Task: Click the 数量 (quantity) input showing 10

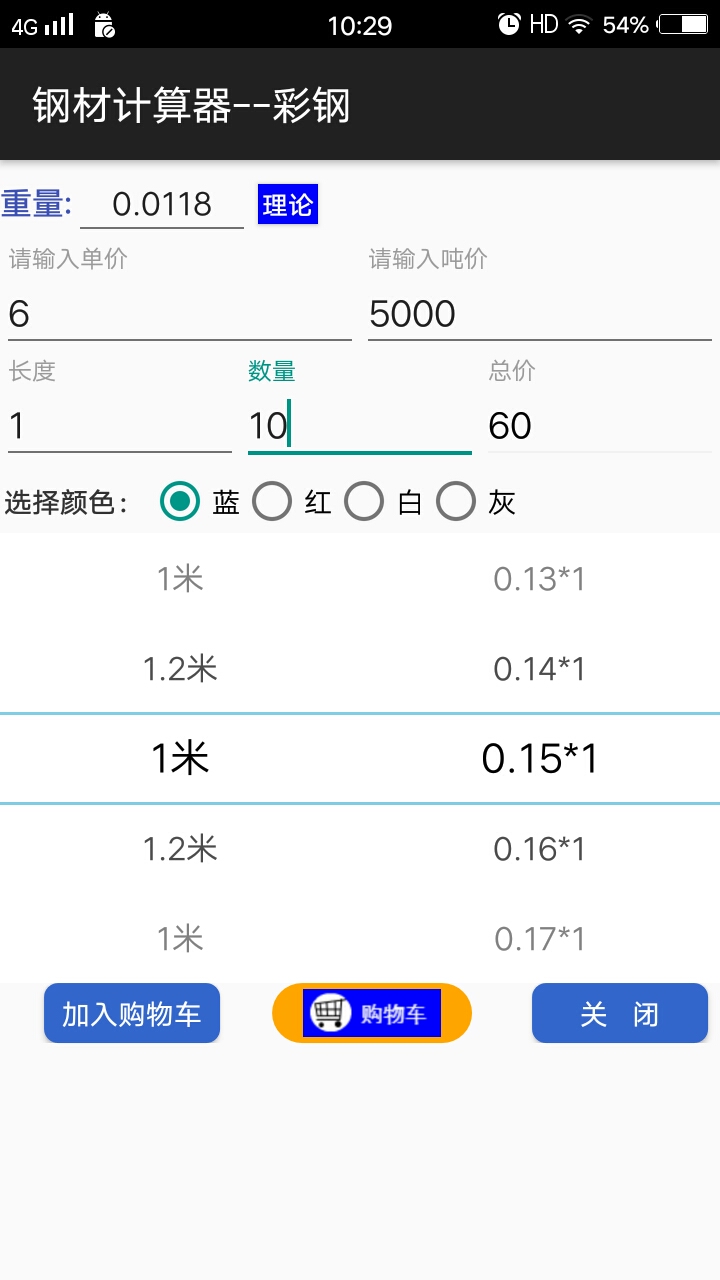Action: coord(360,425)
